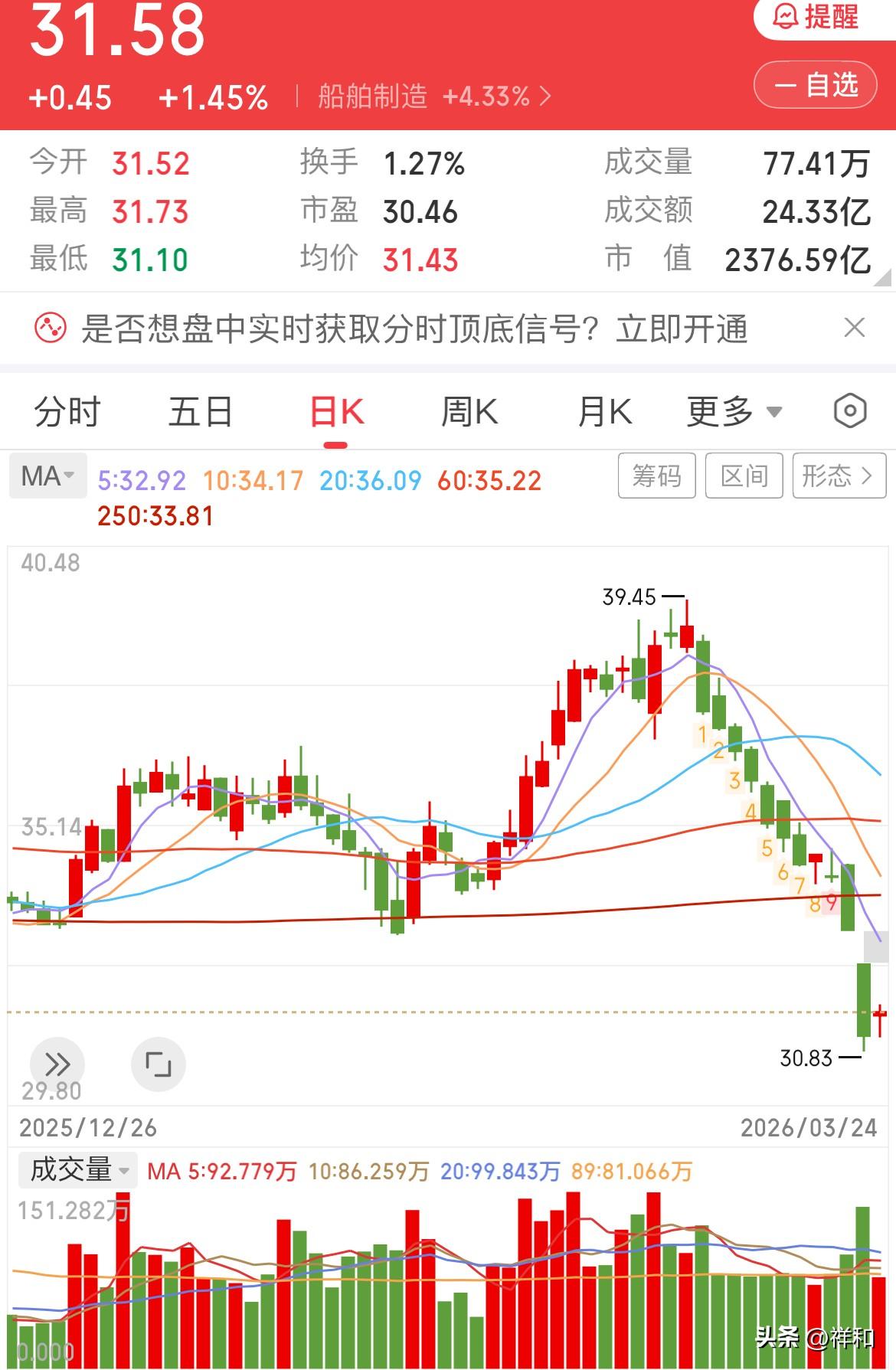896x1370 pixels.
Task: Open the MA moving-average indicator dropdown
Action: point(47,476)
